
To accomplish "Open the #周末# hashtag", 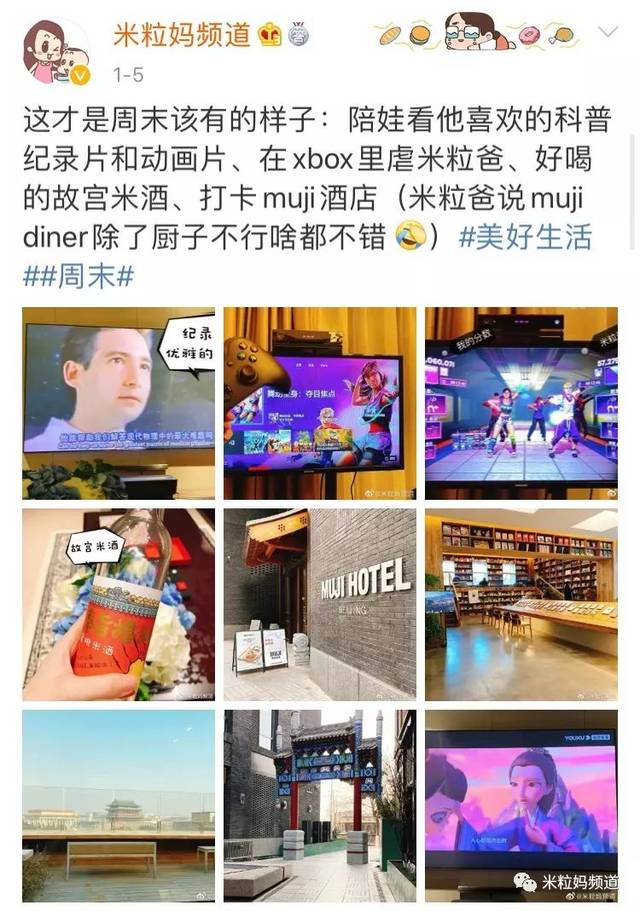I will [x=78, y=275].
